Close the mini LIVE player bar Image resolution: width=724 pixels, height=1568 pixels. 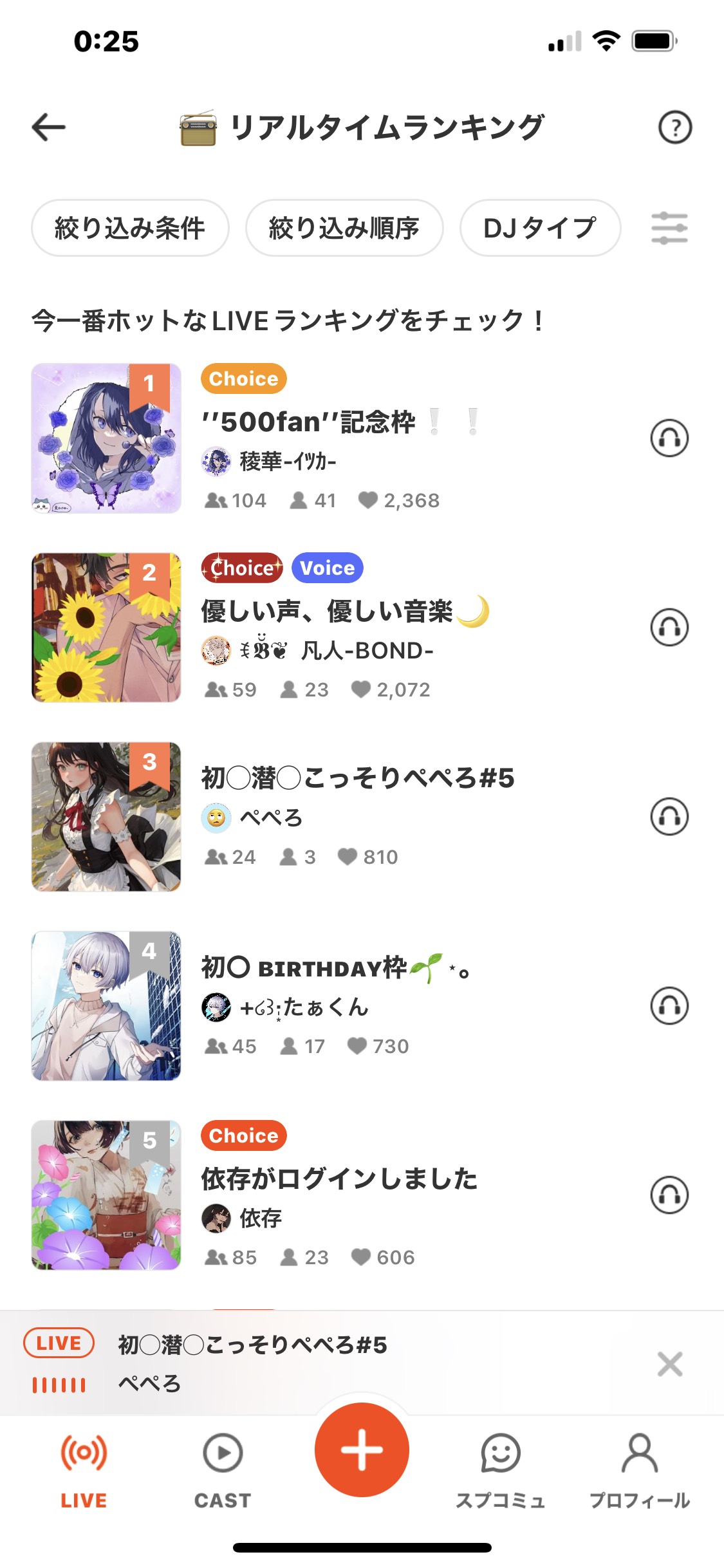pyautogui.click(x=669, y=1364)
